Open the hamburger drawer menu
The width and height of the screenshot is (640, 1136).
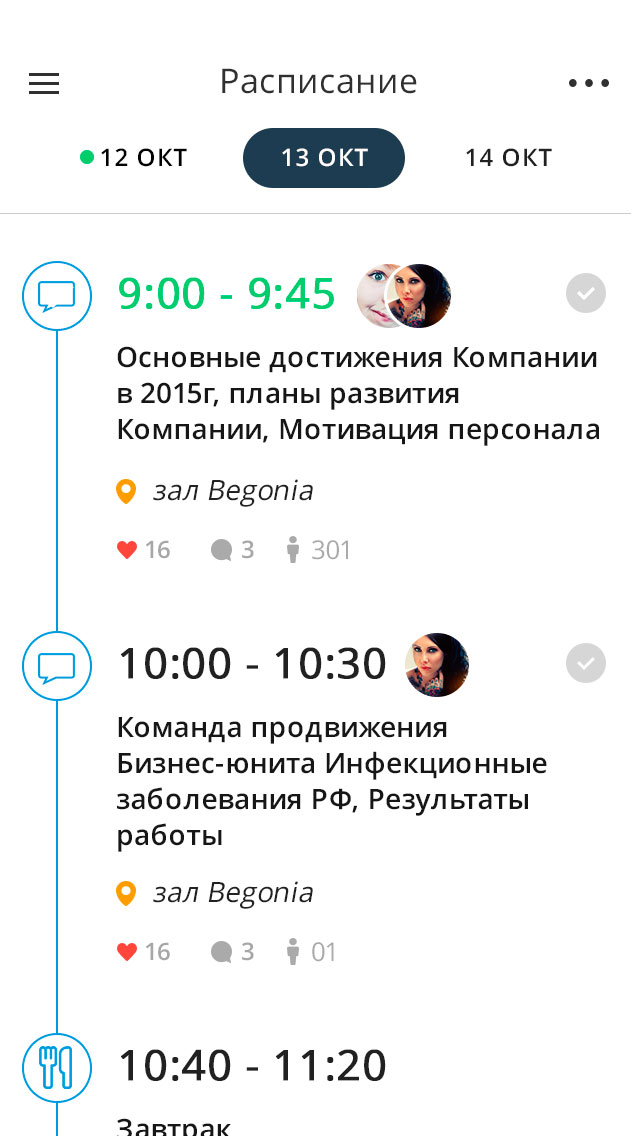click(44, 83)
